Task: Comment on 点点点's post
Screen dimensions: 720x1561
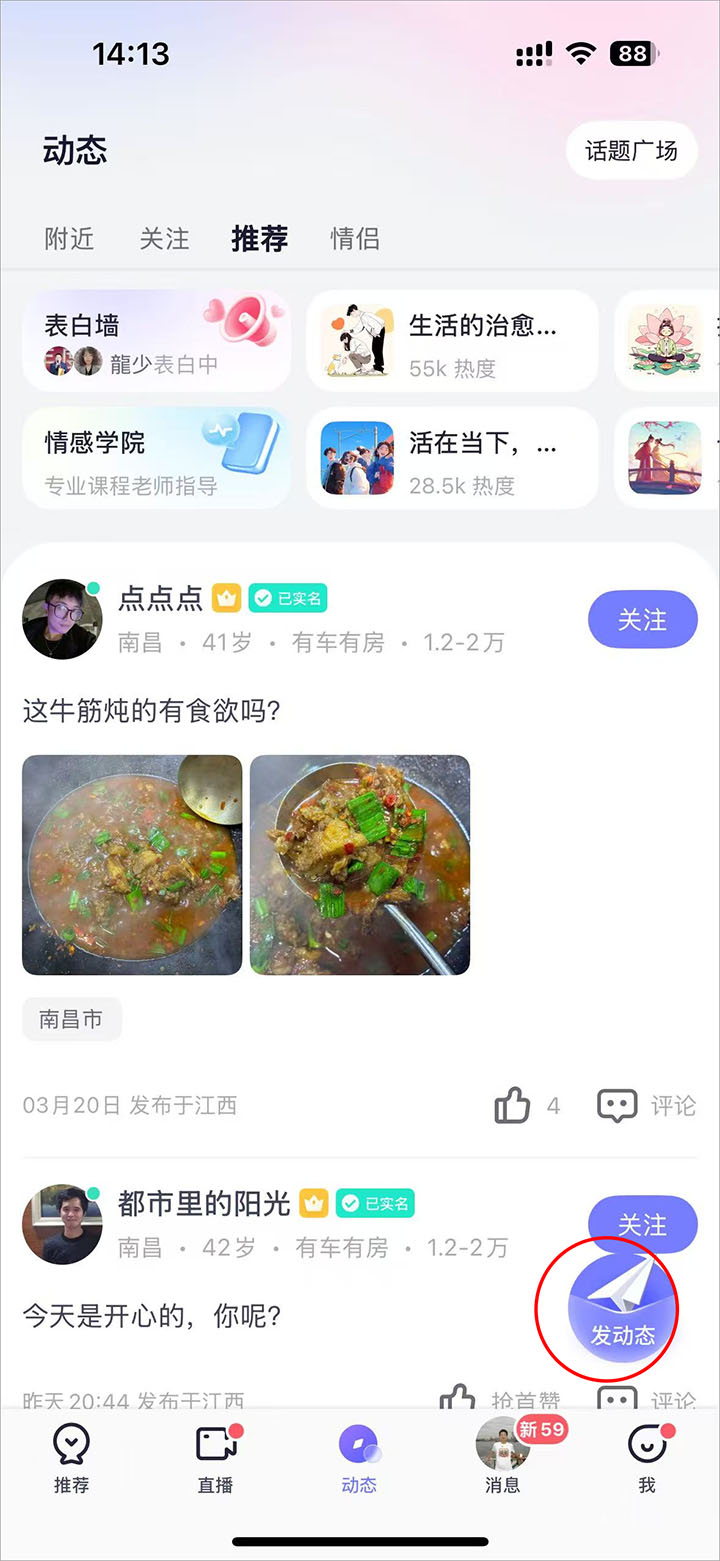Action: [x=646, y=1105]
